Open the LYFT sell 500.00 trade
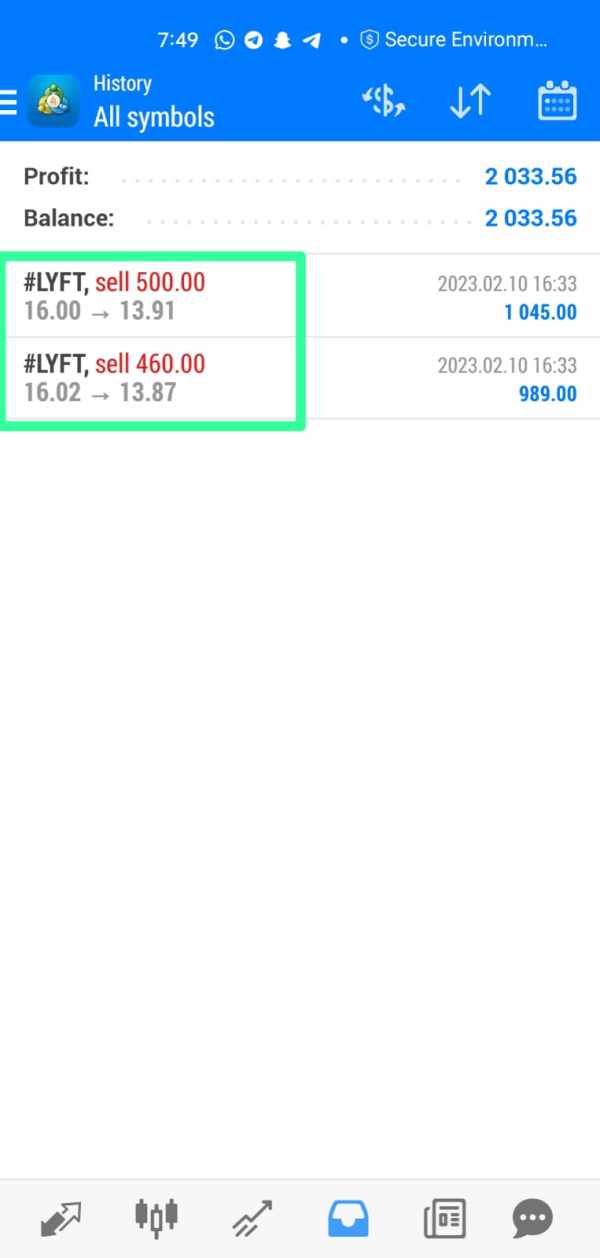600x1258 pixels. (x=300, y=296)
